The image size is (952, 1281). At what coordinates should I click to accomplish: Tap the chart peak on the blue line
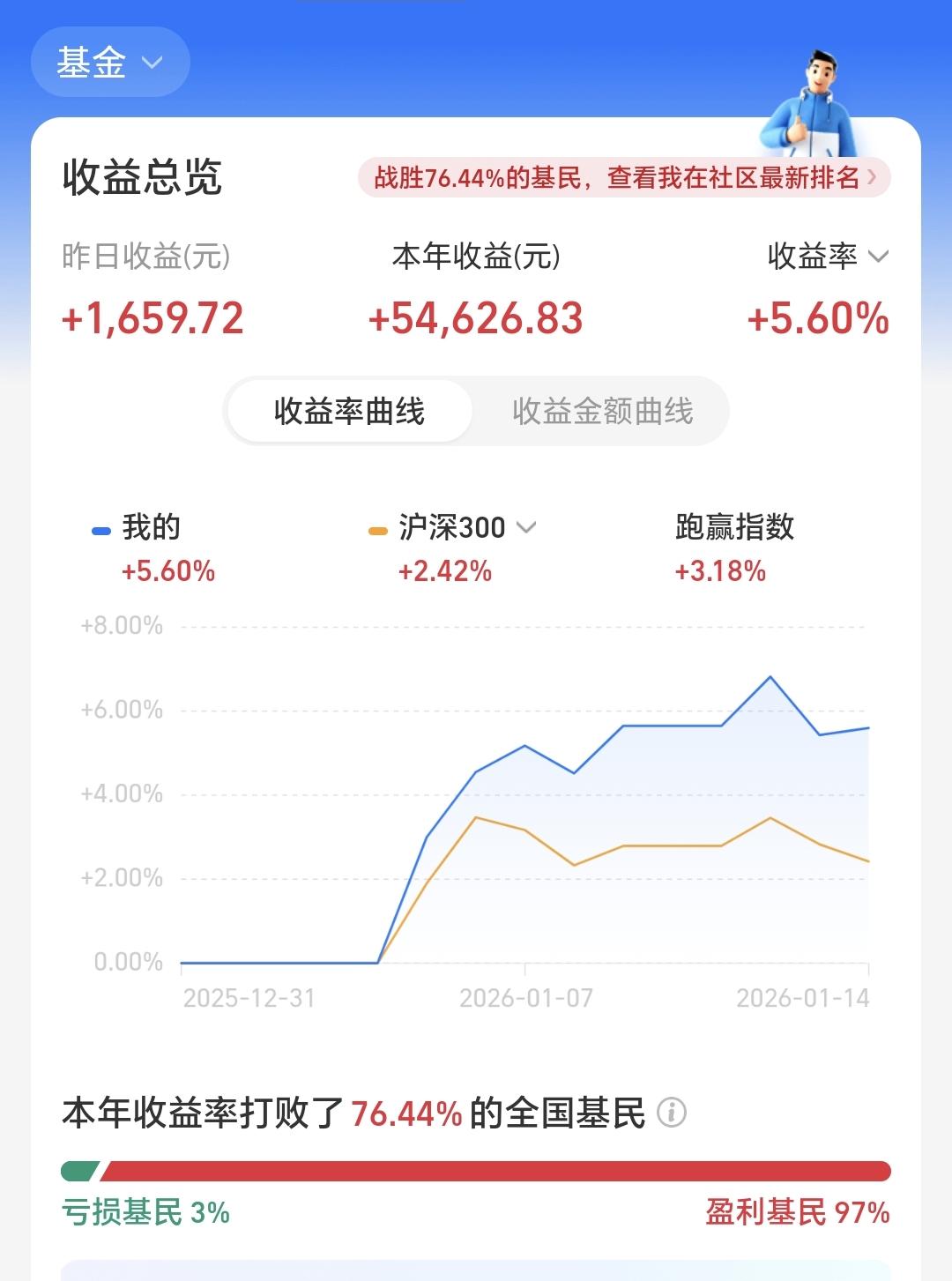[x=769, y=676]
